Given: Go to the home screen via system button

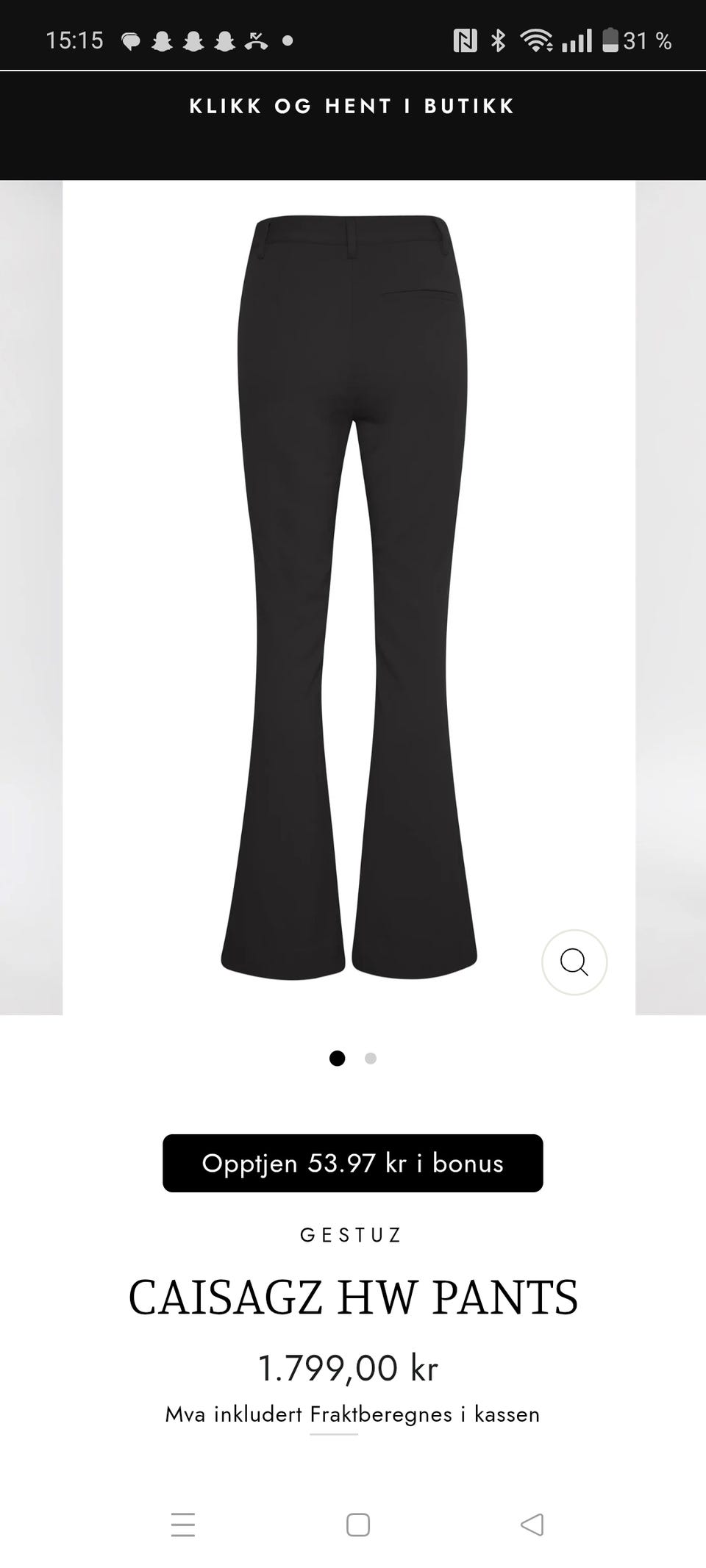Looking at the screenshot, I should point(357,1525).
